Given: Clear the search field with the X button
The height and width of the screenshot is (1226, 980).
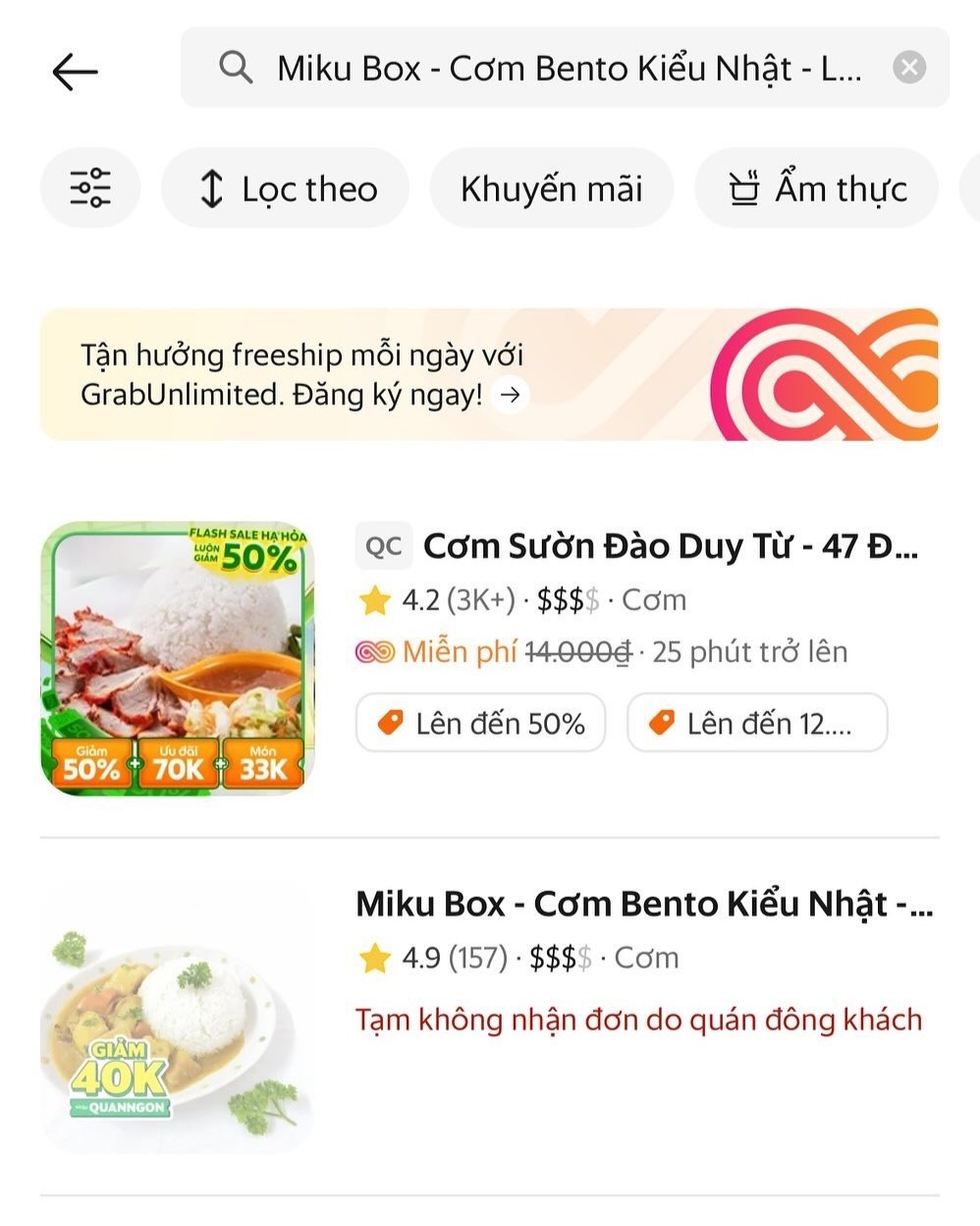Looking at the screenshot, I should pos(909,67).
